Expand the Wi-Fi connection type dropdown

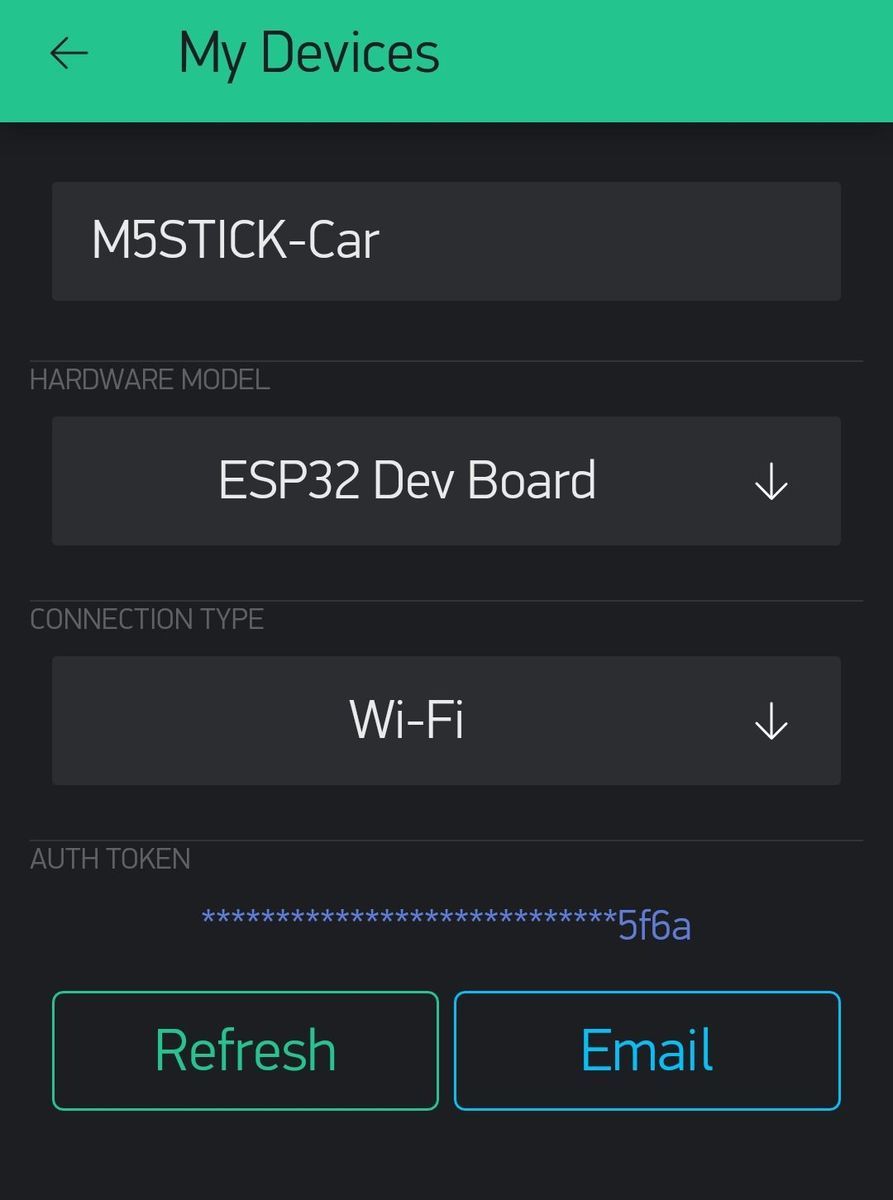pyautogui.click(x=446, y=720)
